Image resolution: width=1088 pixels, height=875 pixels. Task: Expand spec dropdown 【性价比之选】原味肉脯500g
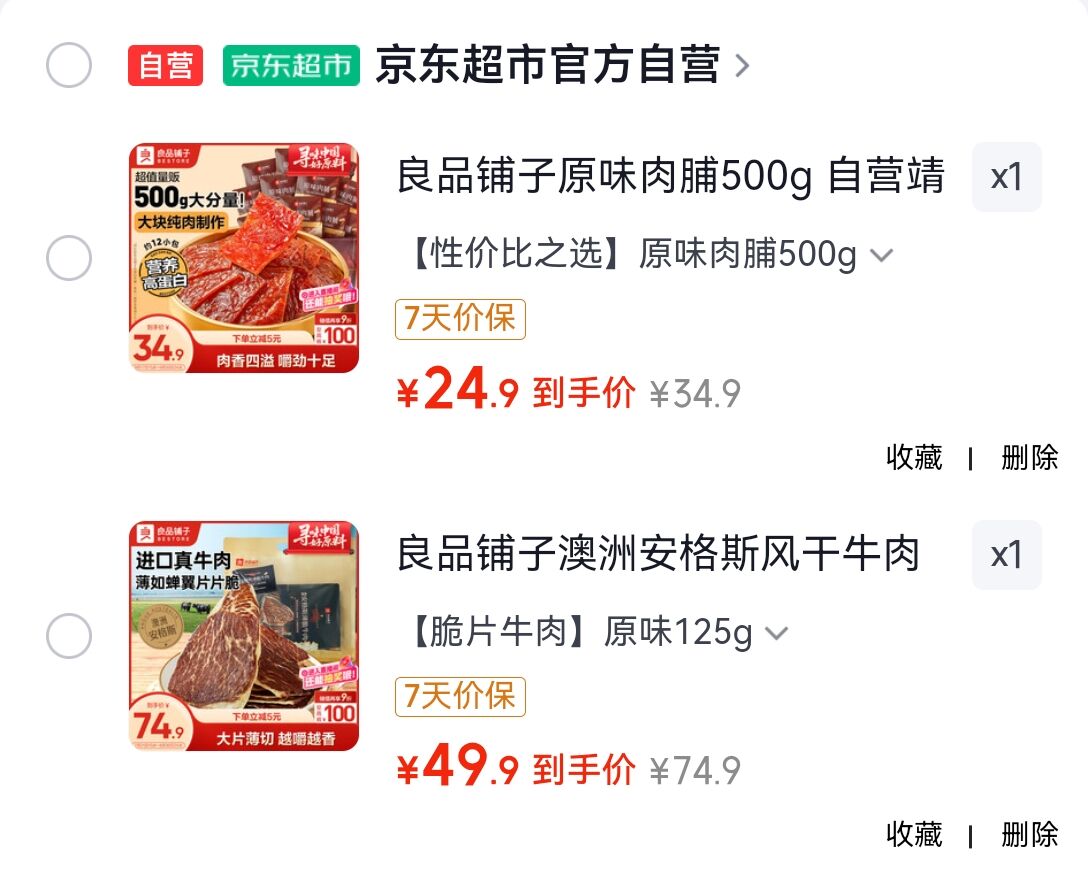click(x=881, y=256)
